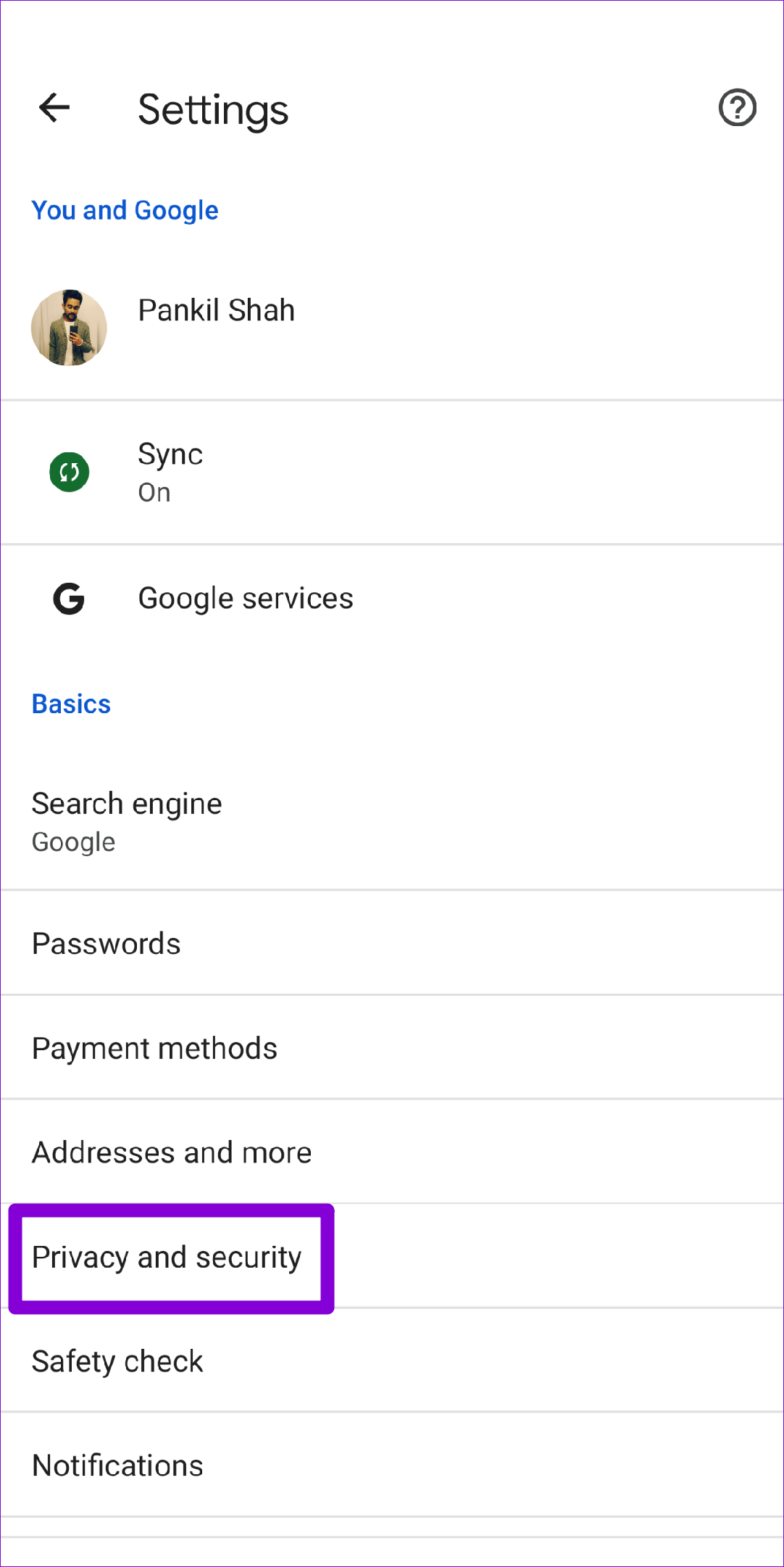The height and width of the screenshot is (1567, 784).
Task: Open Search engine setting
Action: coord(392,822)
